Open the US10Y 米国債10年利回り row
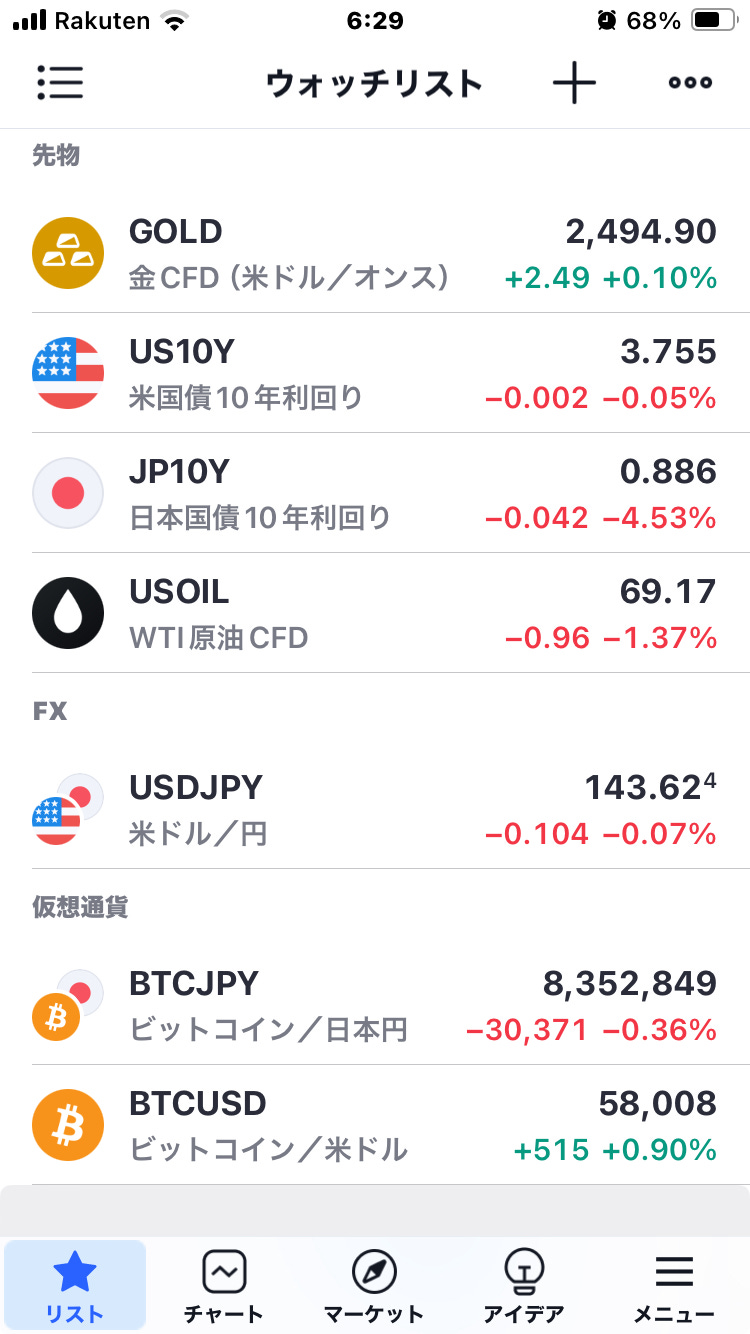 pyautogui.click(x=375, y=373)
